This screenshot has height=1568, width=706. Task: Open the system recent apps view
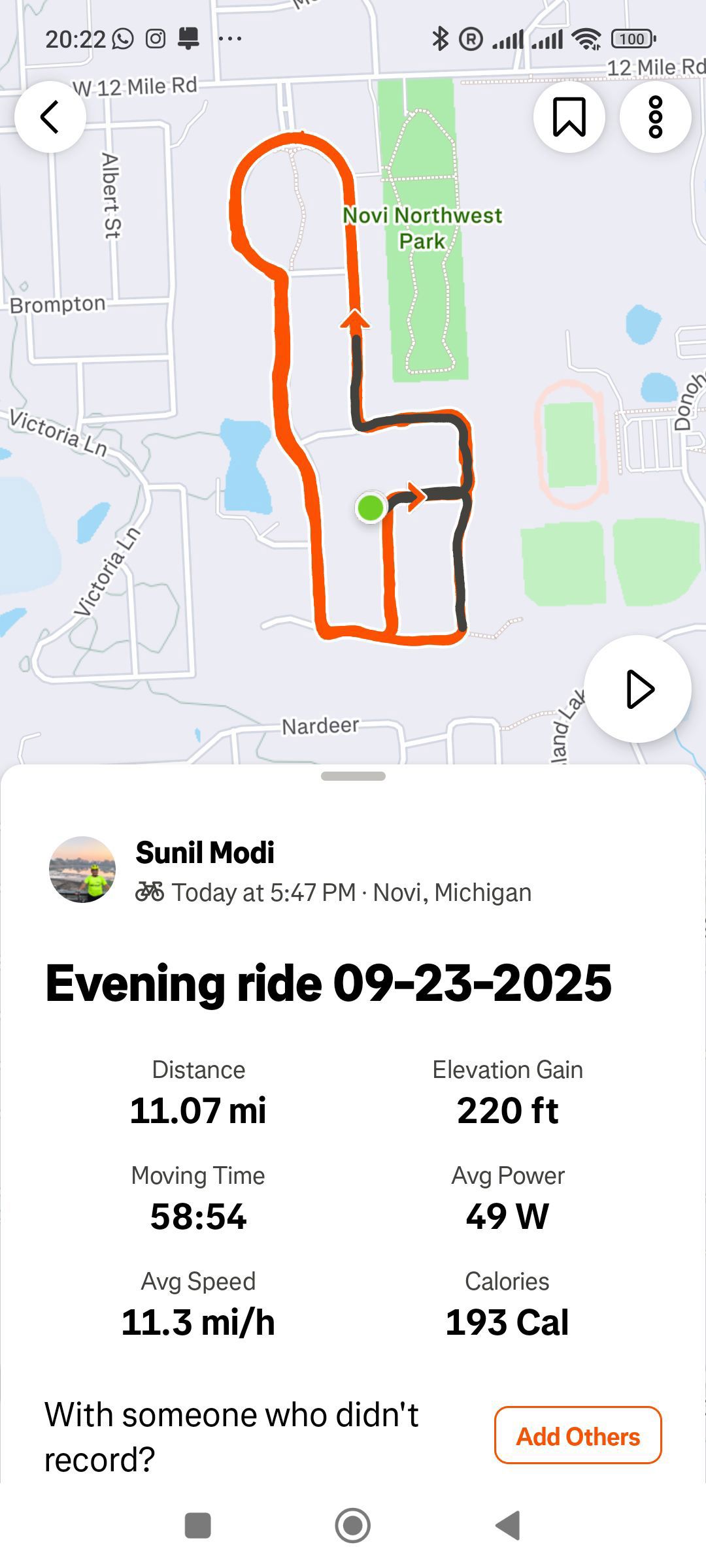pyautogui.click(x=198, y=1526)
